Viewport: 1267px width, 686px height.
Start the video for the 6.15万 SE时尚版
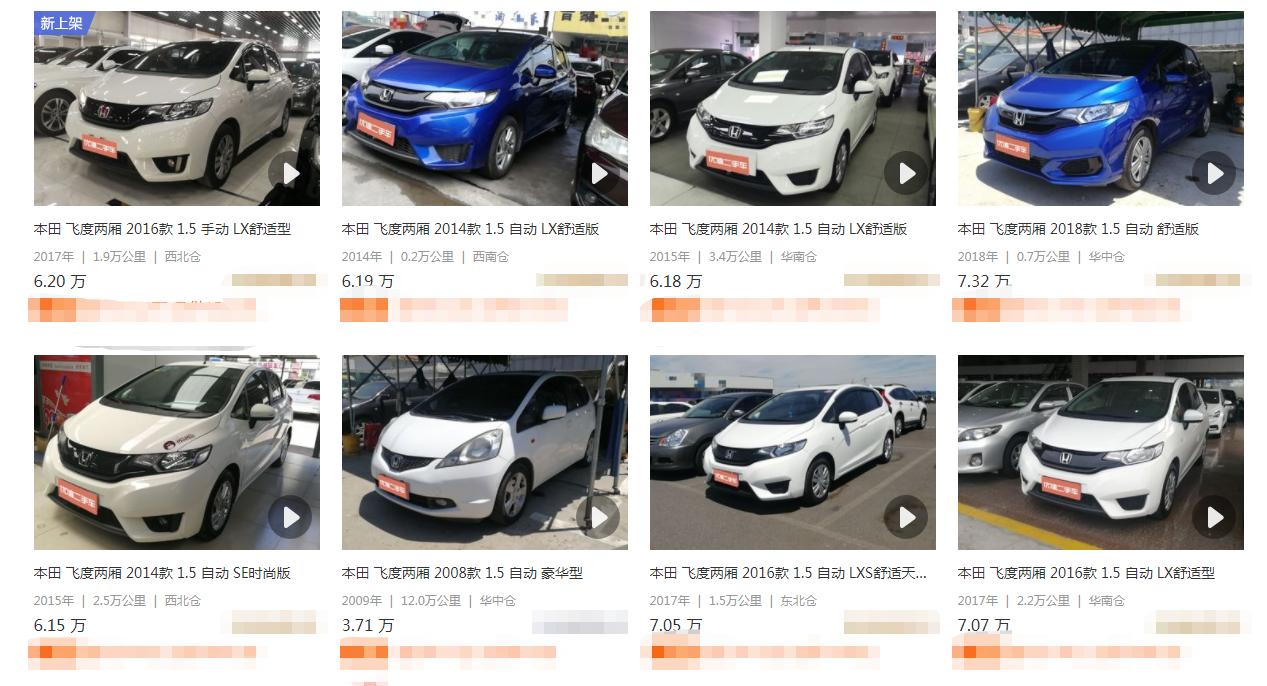pyautogui.click(x=290, y=517)
